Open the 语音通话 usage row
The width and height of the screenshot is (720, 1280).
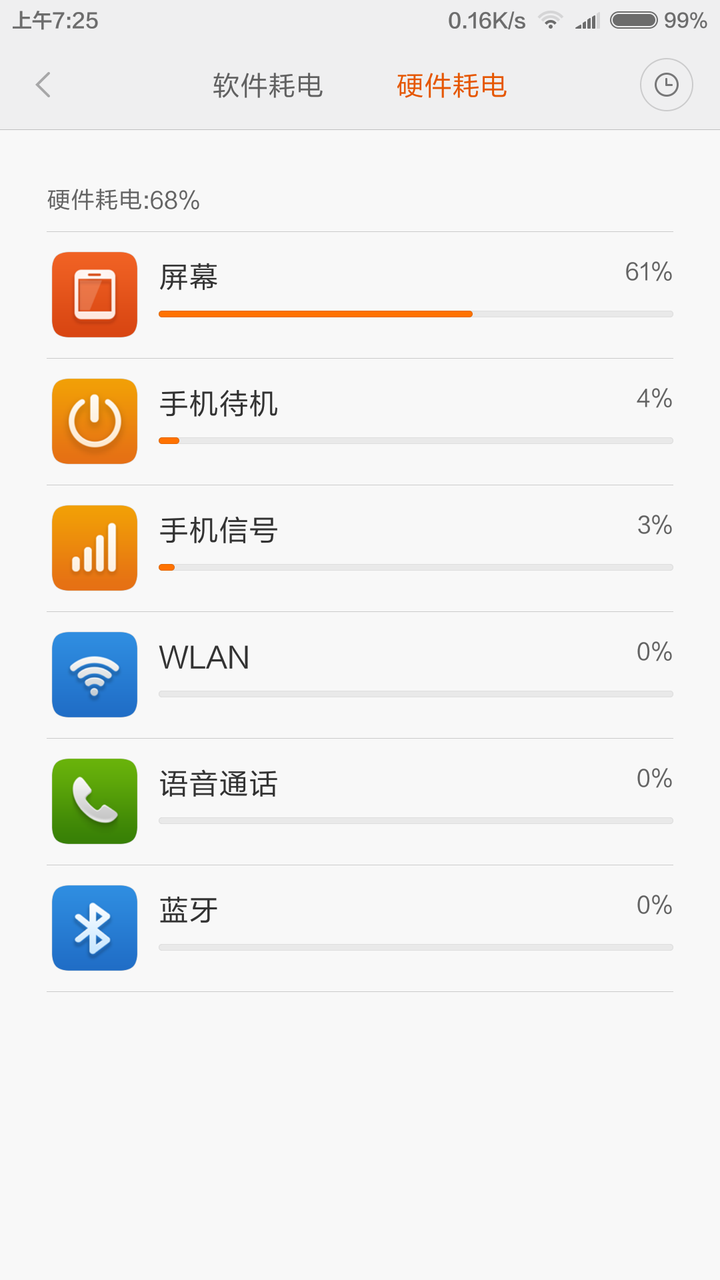[360, 801]
